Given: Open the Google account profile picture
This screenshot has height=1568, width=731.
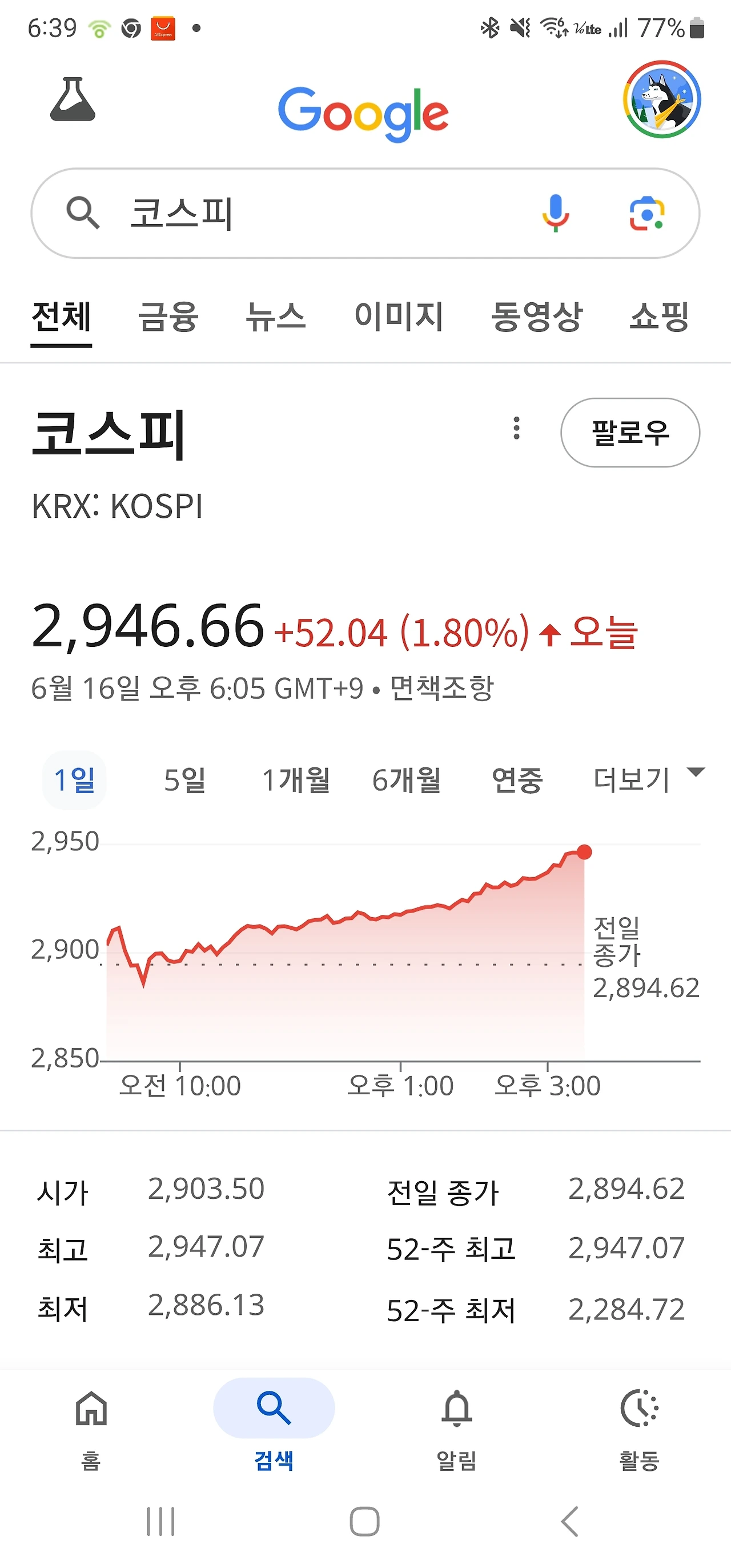Looking at the screenshot, I should pyautogui.click(x=662, y=99).
